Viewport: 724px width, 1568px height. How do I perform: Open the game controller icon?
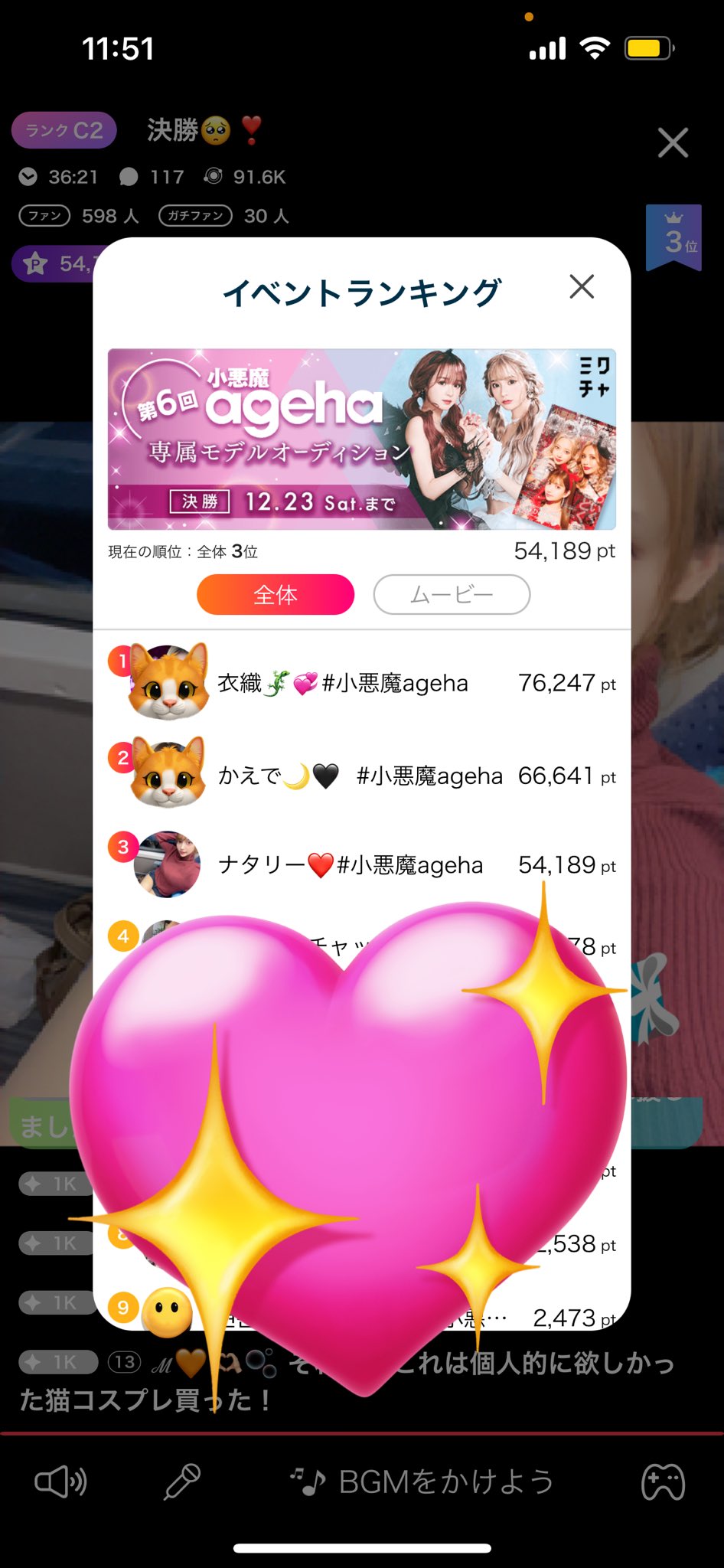[663, 1482]
